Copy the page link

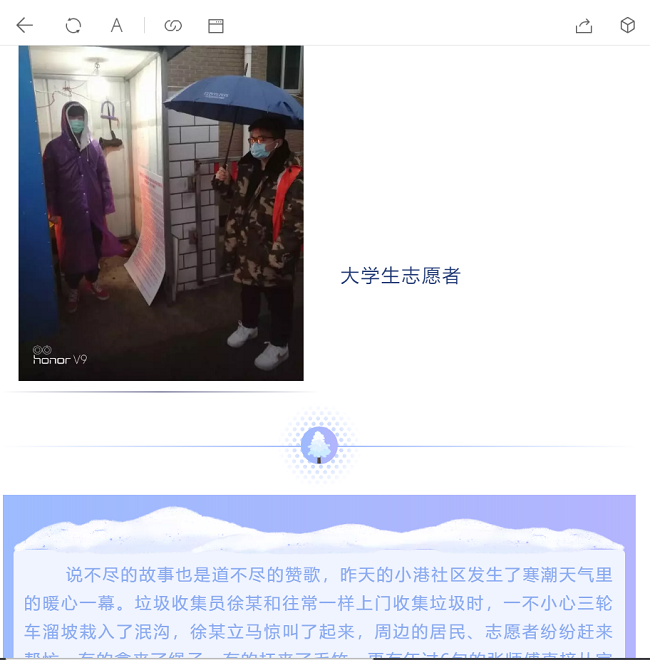point(173,26)
